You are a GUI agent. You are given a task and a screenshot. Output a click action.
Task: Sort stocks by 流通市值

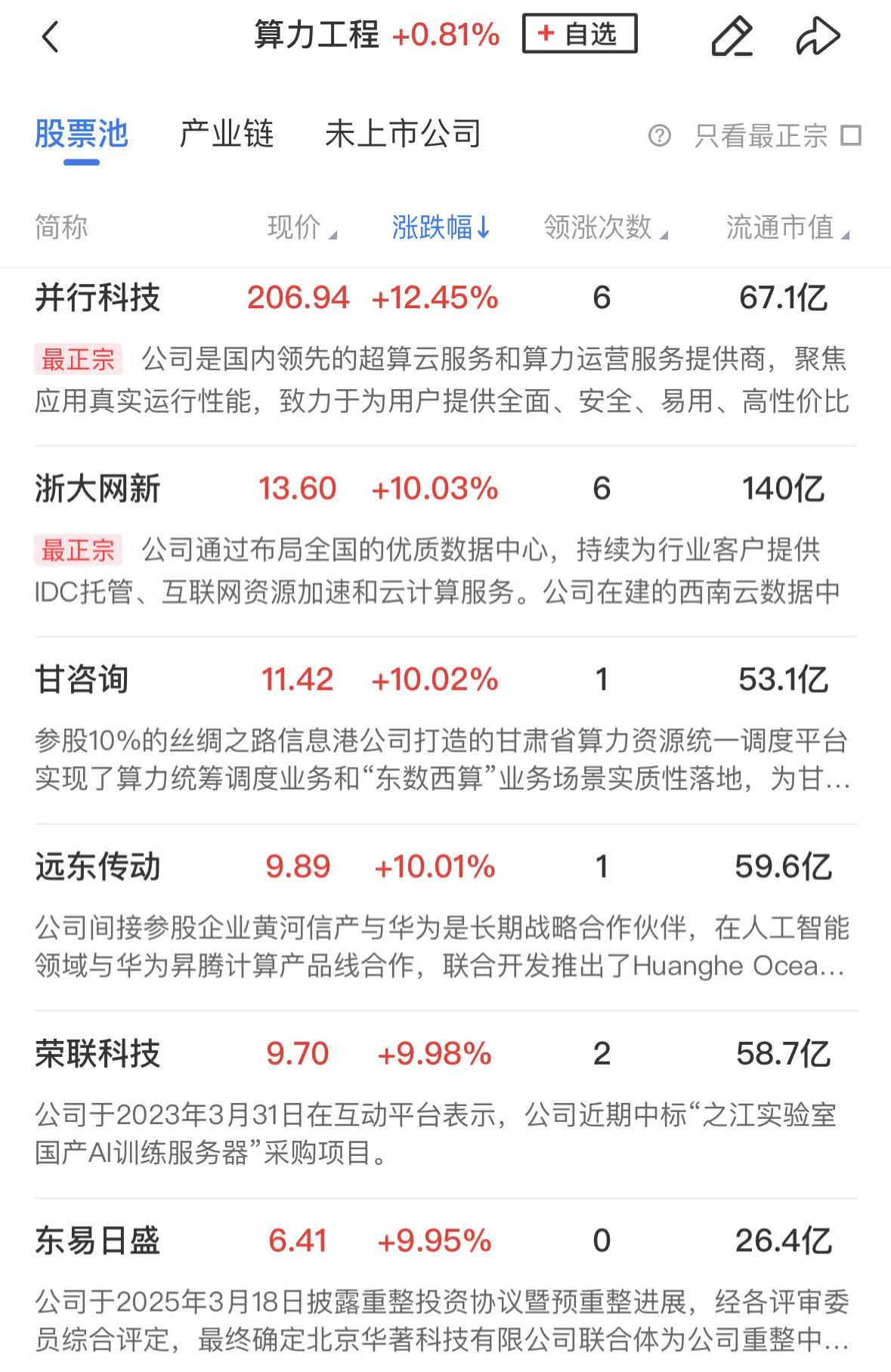(786, 227)
